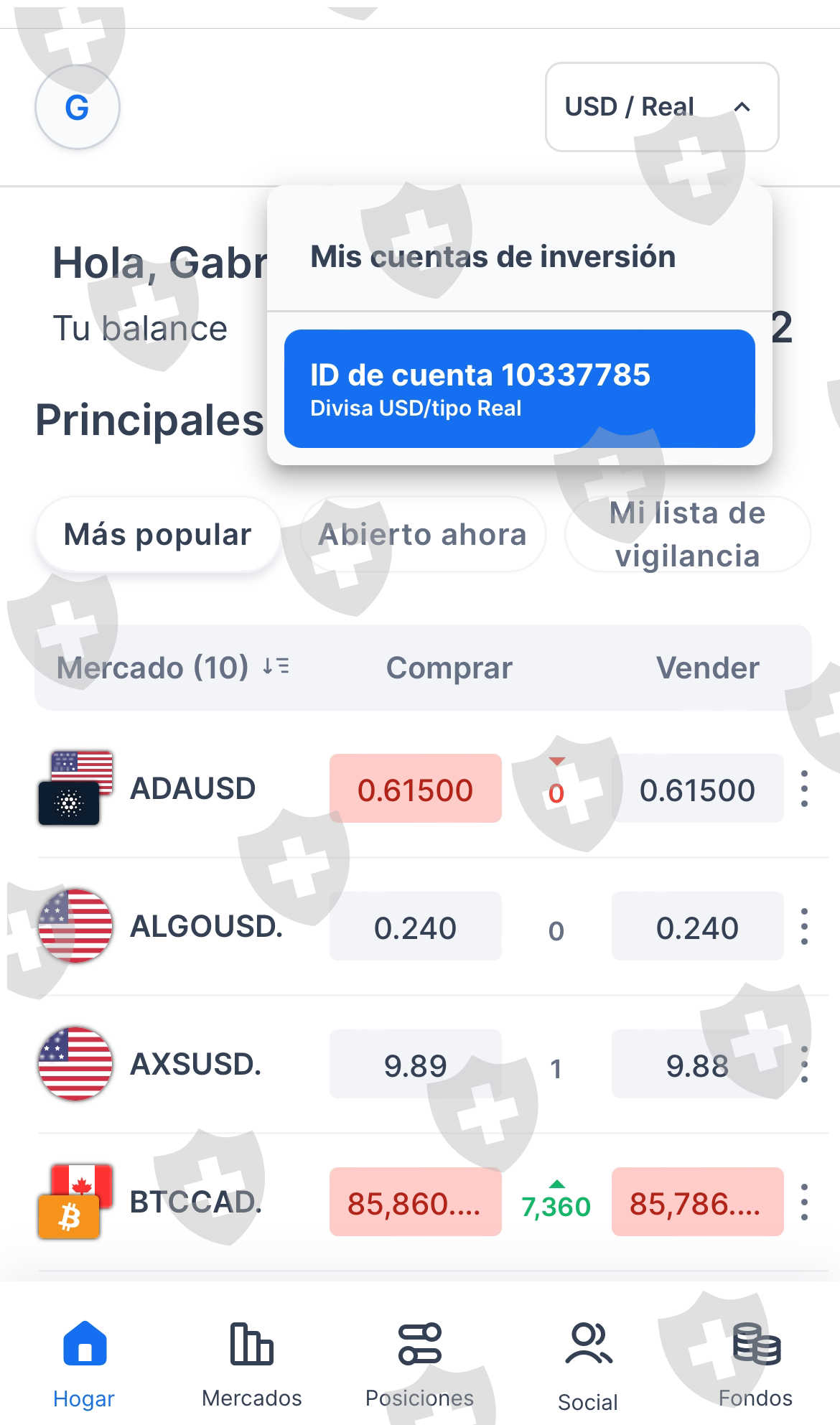Sort the Mercado column
The image size is (840, 1425).
[276, 667]
